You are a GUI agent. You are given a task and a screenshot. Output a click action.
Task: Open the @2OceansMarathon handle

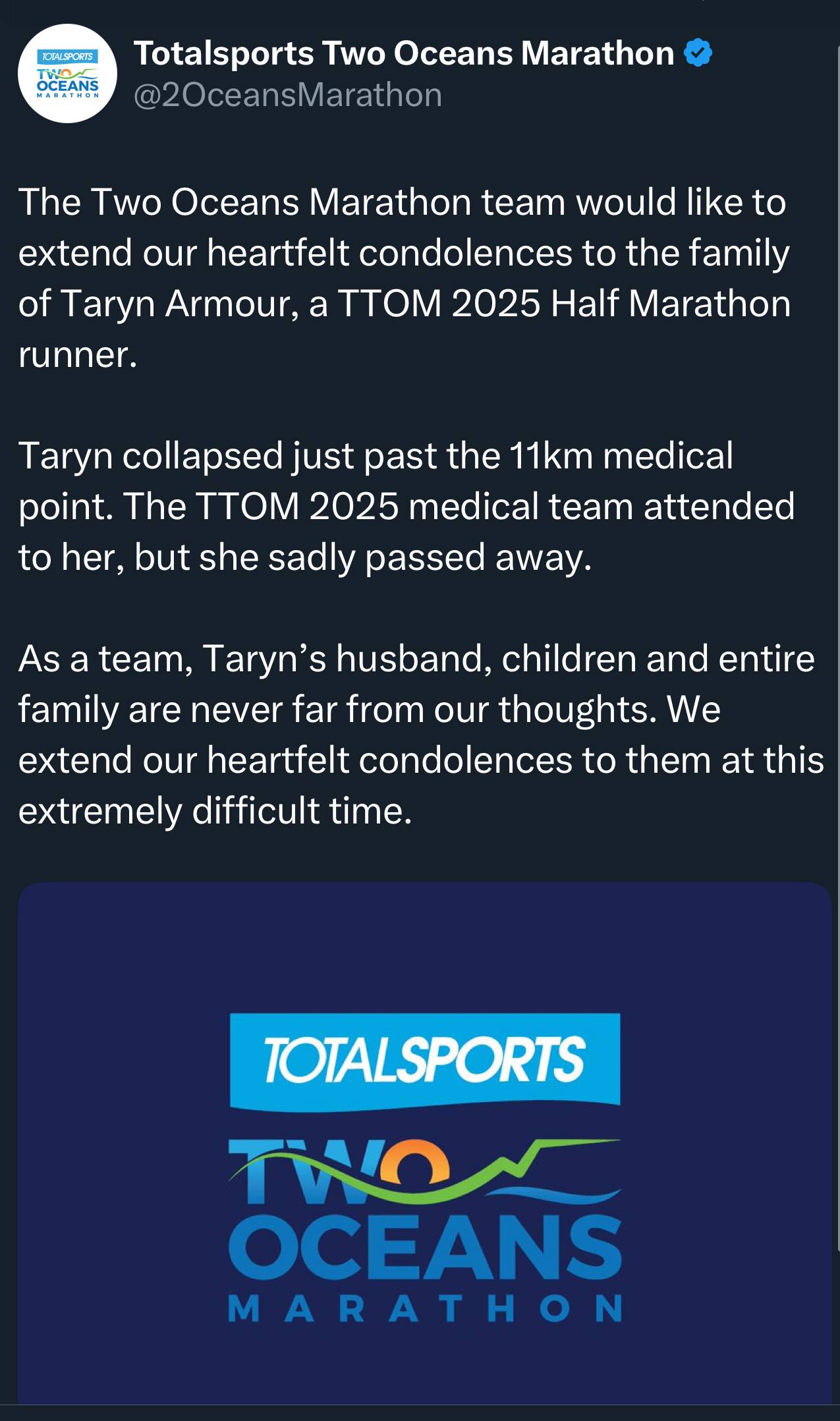pos(287,95)
